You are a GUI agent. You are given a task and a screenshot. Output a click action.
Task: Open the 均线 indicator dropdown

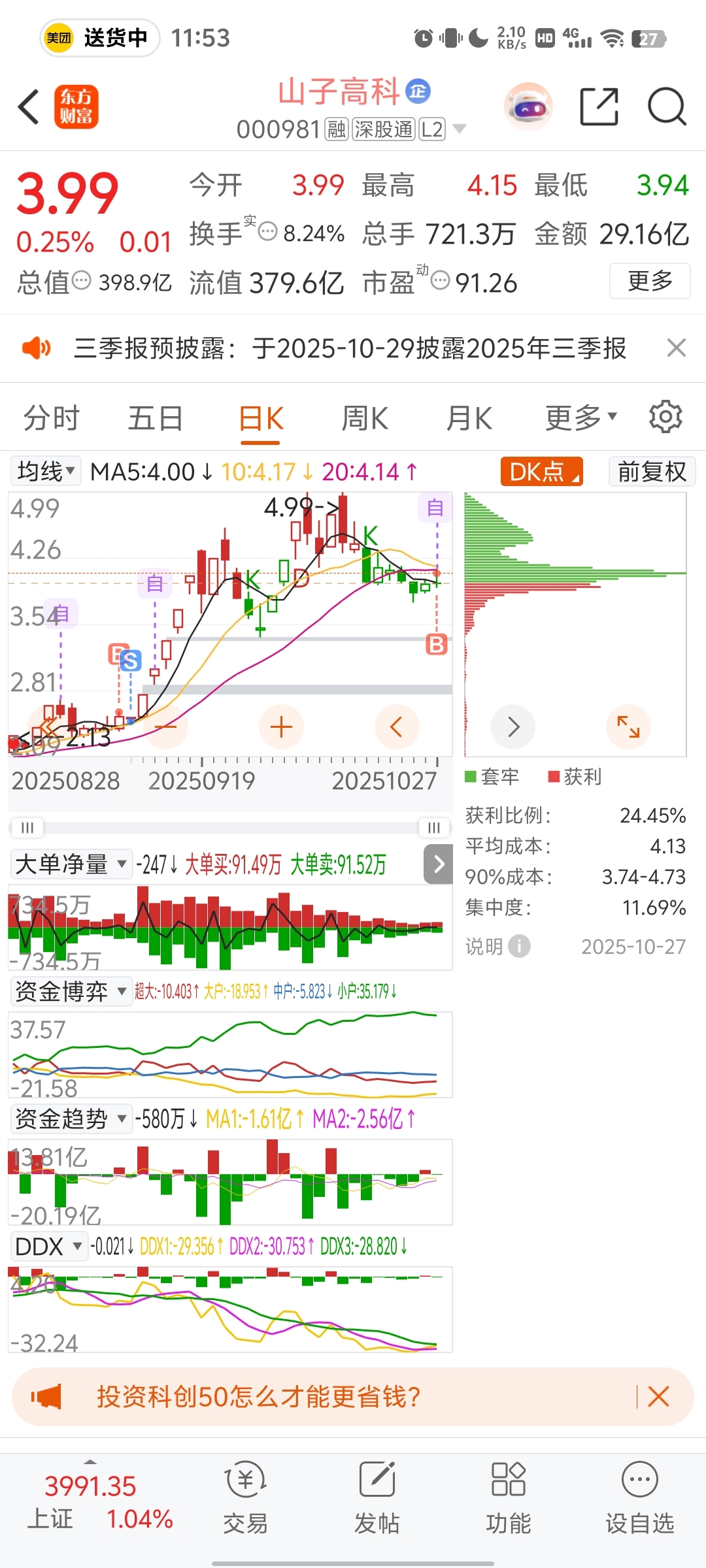(x=46, y=471)
